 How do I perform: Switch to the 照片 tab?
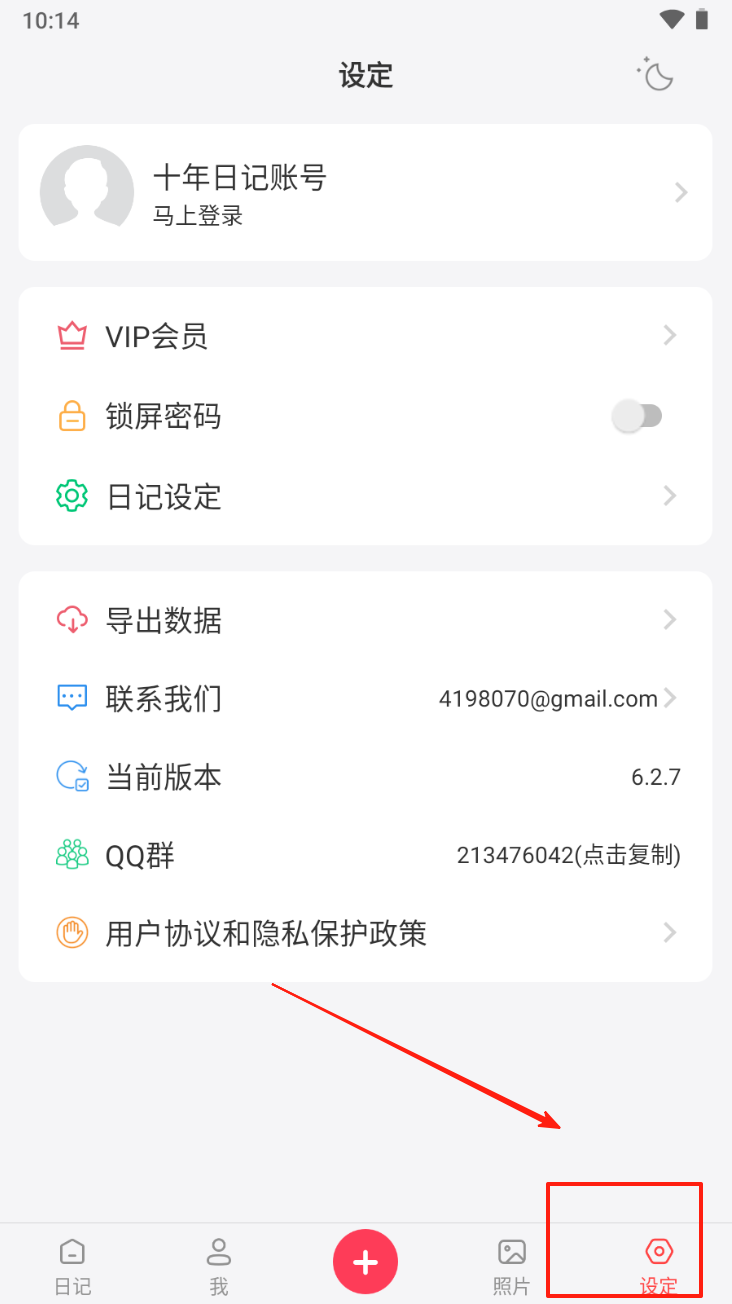[512, 1264]
